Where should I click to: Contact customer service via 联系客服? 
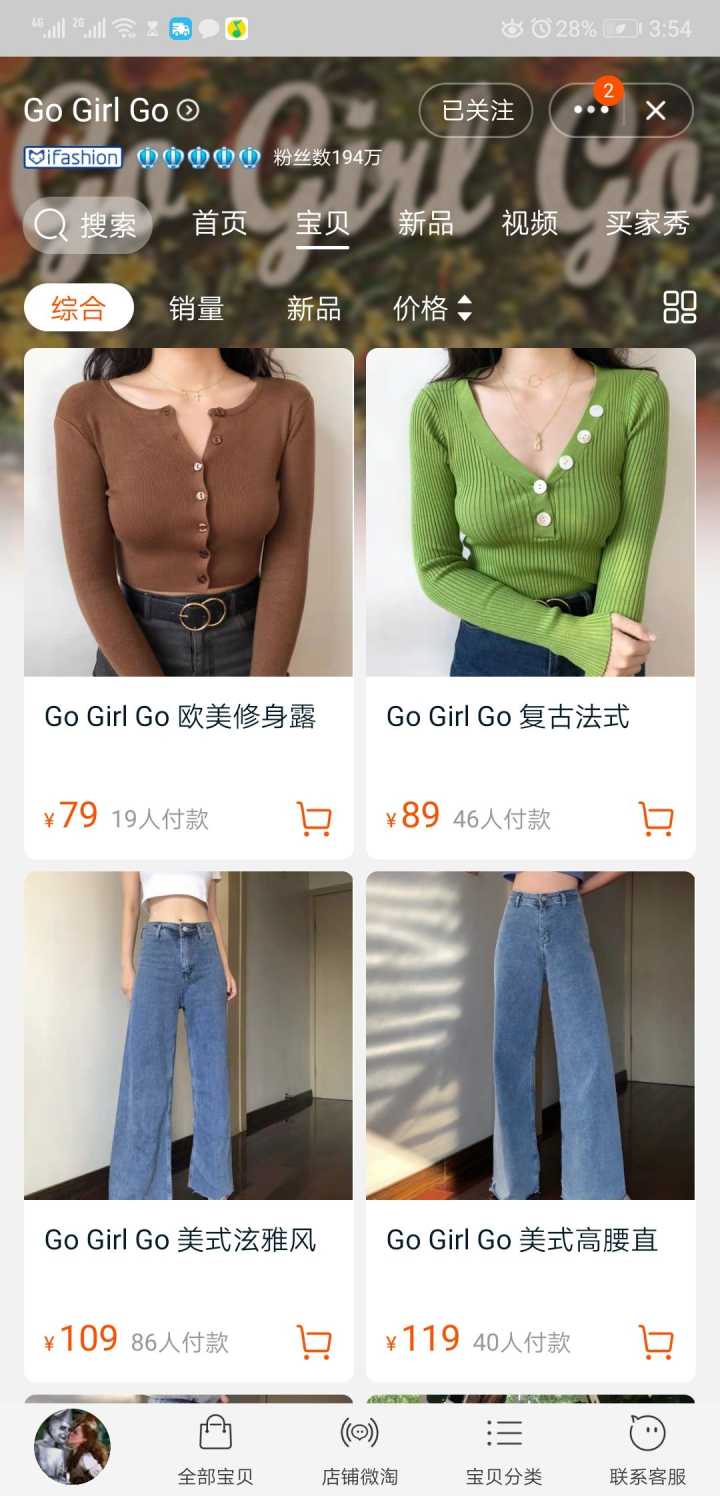pyautogui.click(x=648, y=1450)
